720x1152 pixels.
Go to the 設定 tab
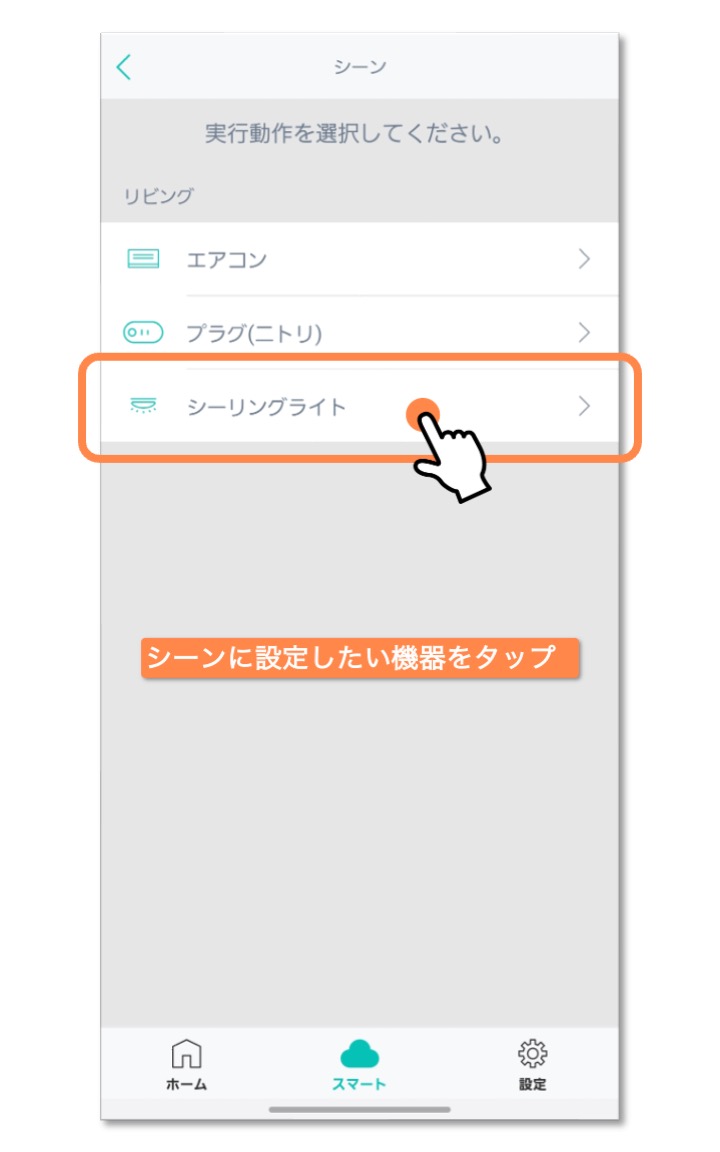click(532, 1065)
